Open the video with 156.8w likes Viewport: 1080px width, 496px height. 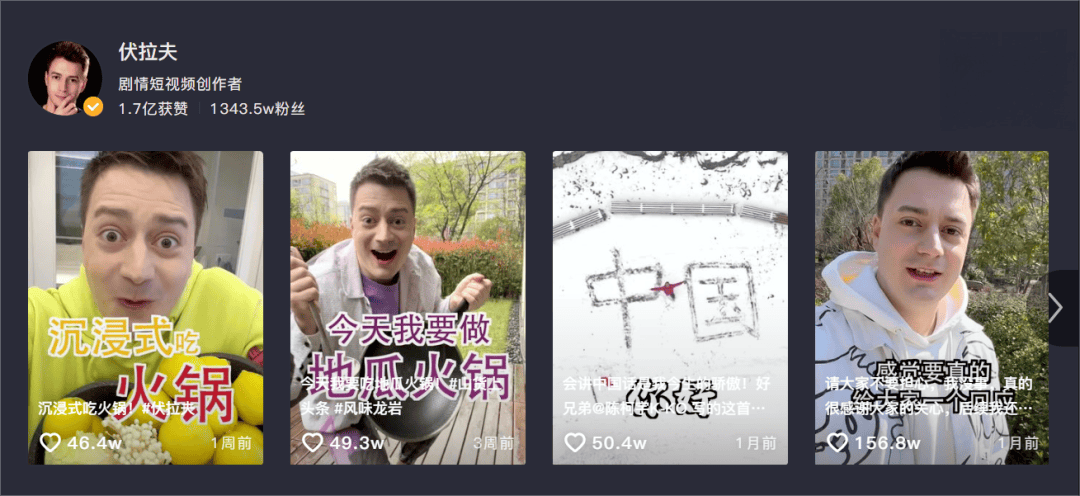pyautogui.click(x=931, y=300)
